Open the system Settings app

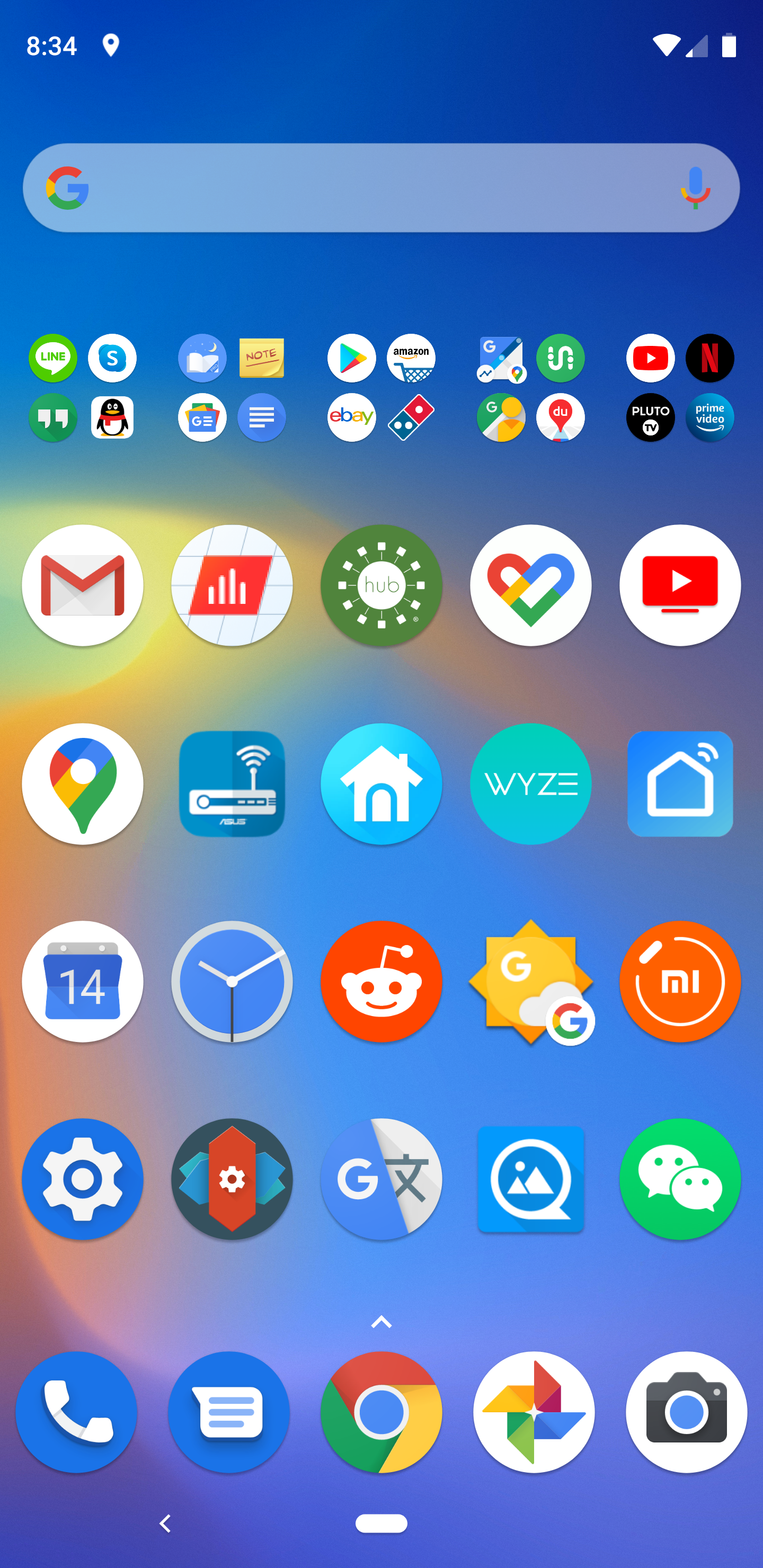click(x=83, y=1180)
